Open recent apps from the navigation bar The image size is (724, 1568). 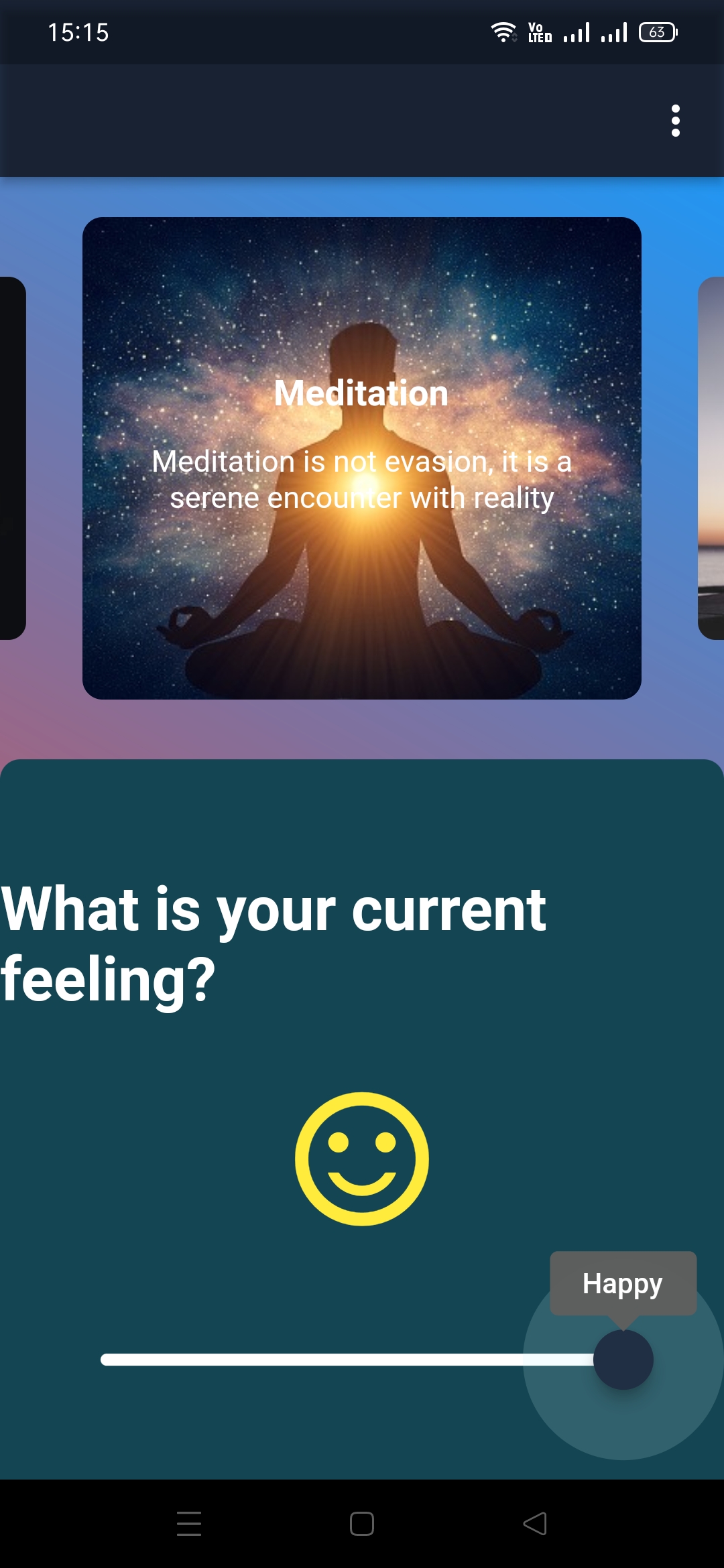pos(189,1523)
